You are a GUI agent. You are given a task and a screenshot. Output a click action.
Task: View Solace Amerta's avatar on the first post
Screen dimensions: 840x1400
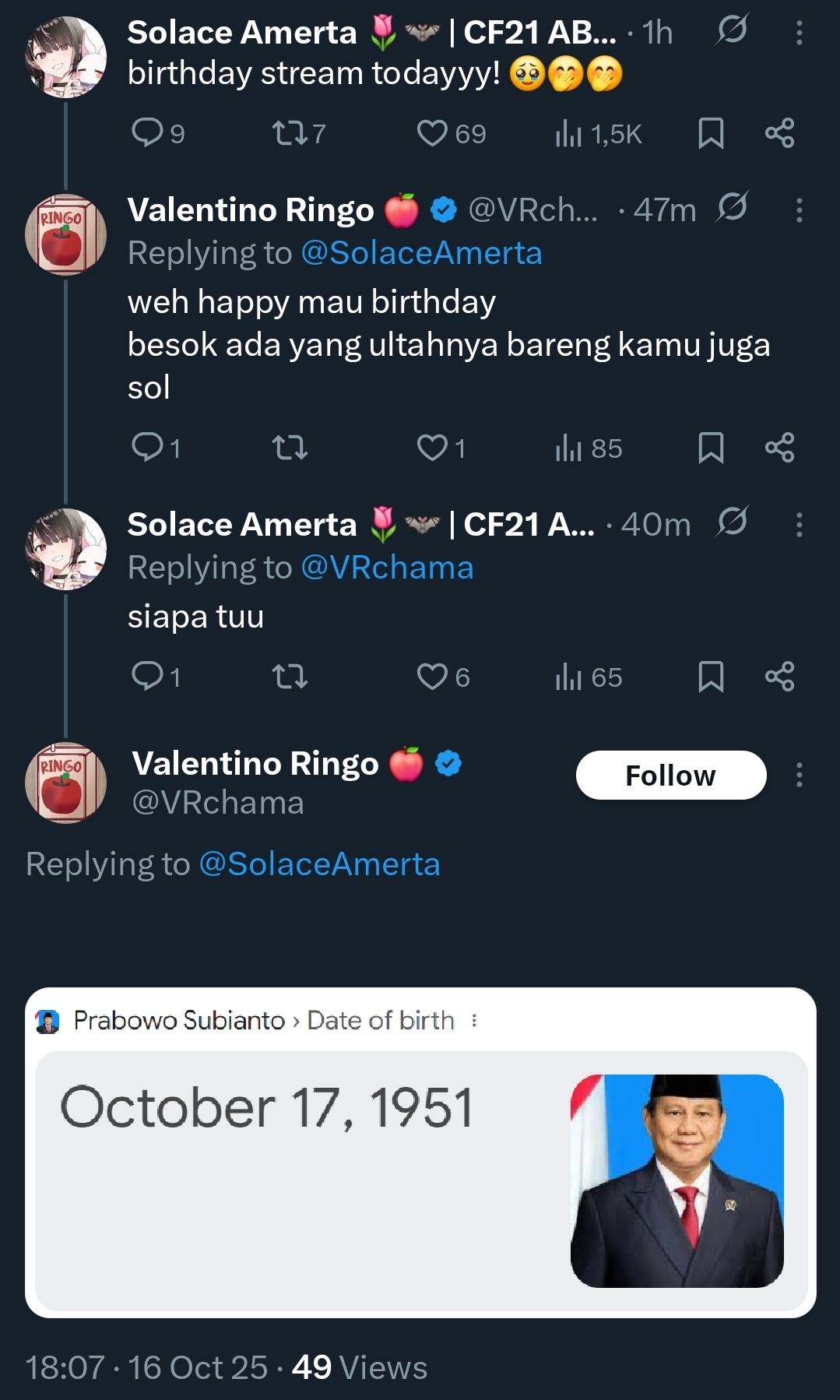coord(65,58)
